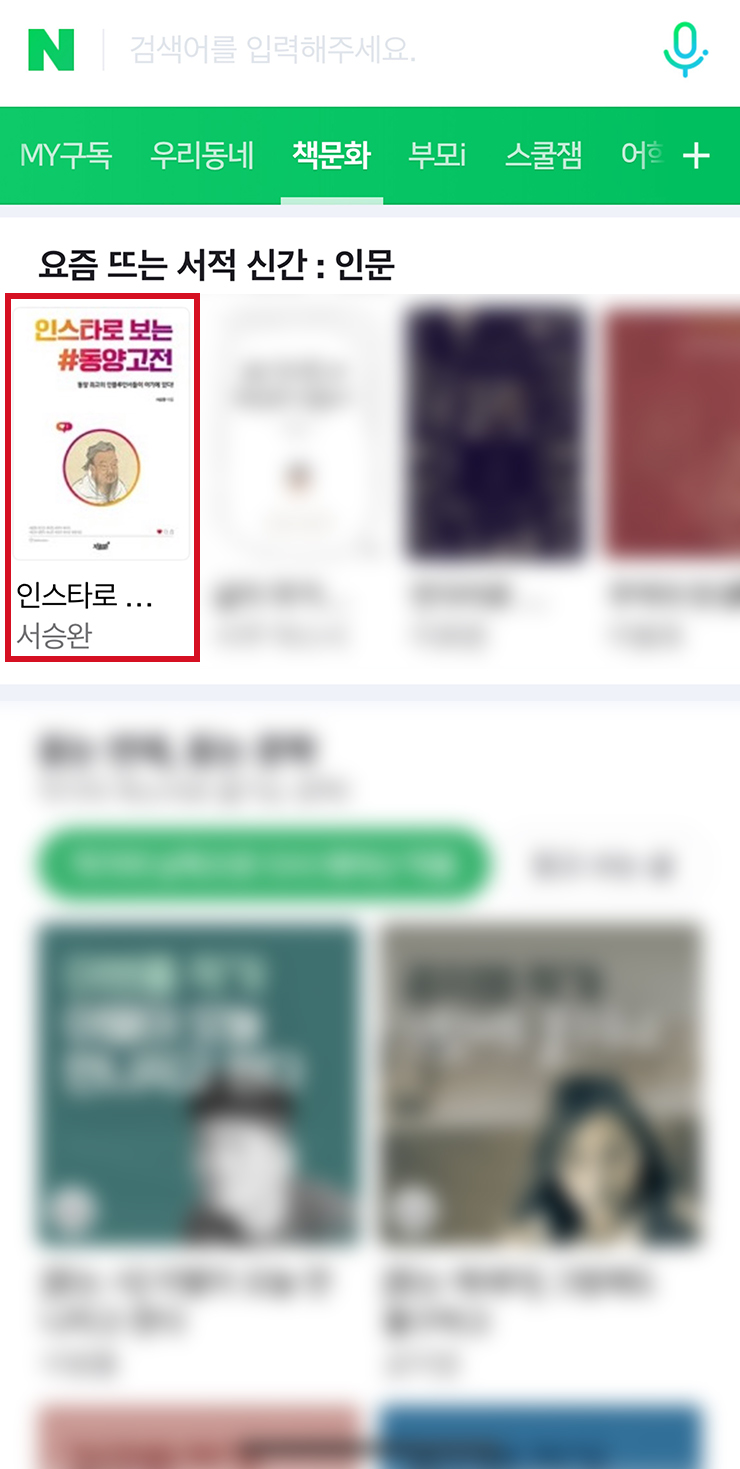Tap the plus icon to add tabs
Screen dimensions: 740x1469
point(696,156)
